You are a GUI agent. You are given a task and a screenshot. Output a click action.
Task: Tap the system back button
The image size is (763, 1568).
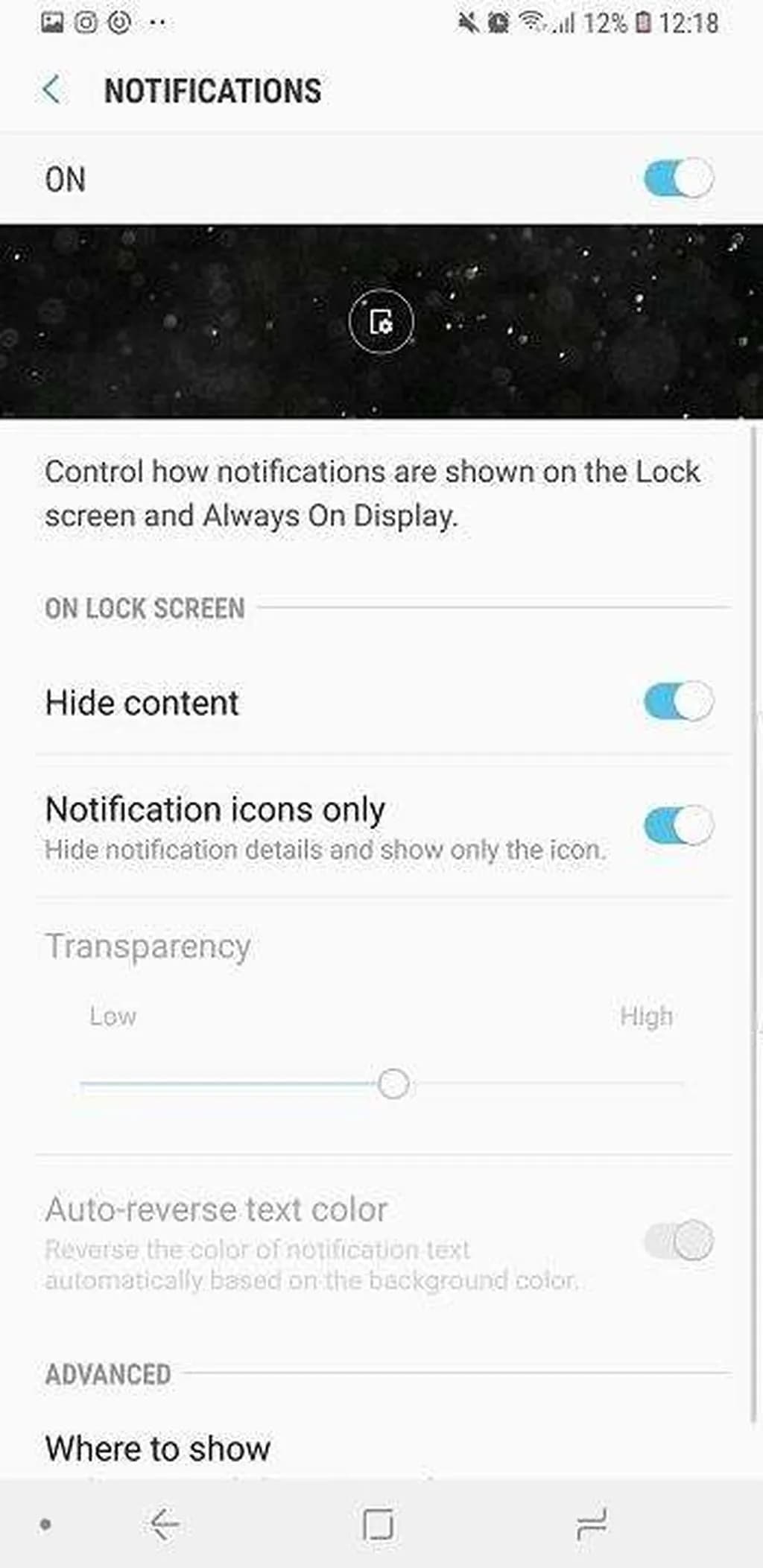click(164, 1525)
